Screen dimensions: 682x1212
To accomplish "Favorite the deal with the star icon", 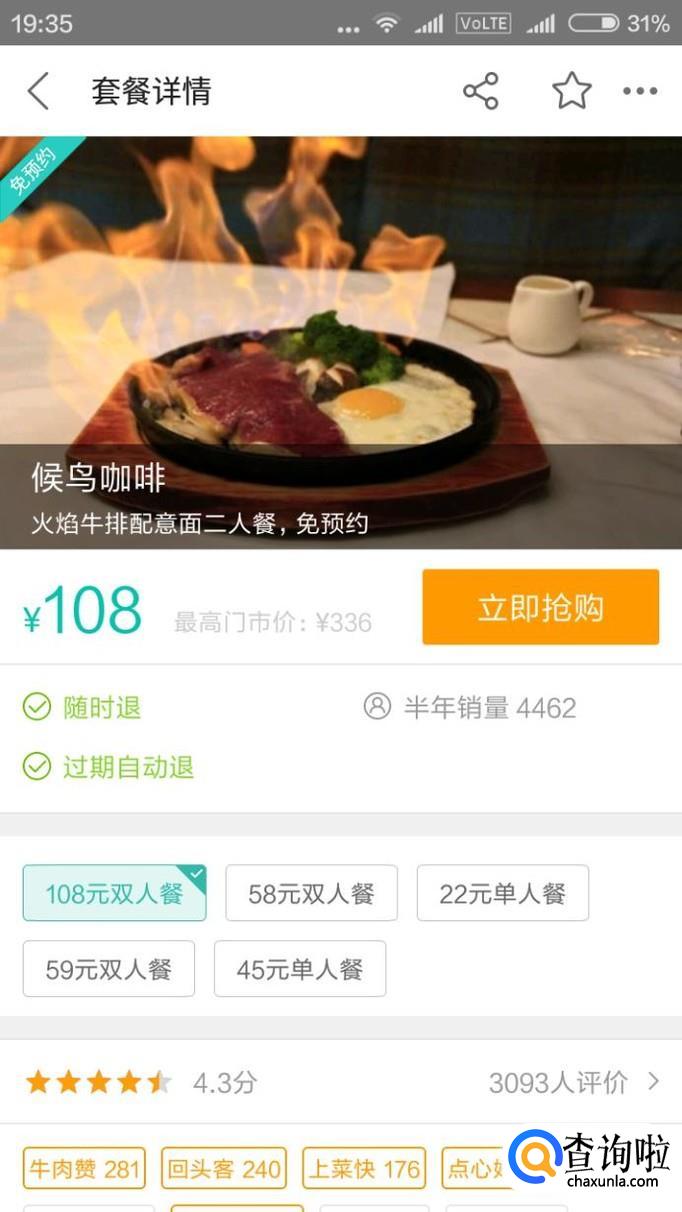I will click(572, 91).
